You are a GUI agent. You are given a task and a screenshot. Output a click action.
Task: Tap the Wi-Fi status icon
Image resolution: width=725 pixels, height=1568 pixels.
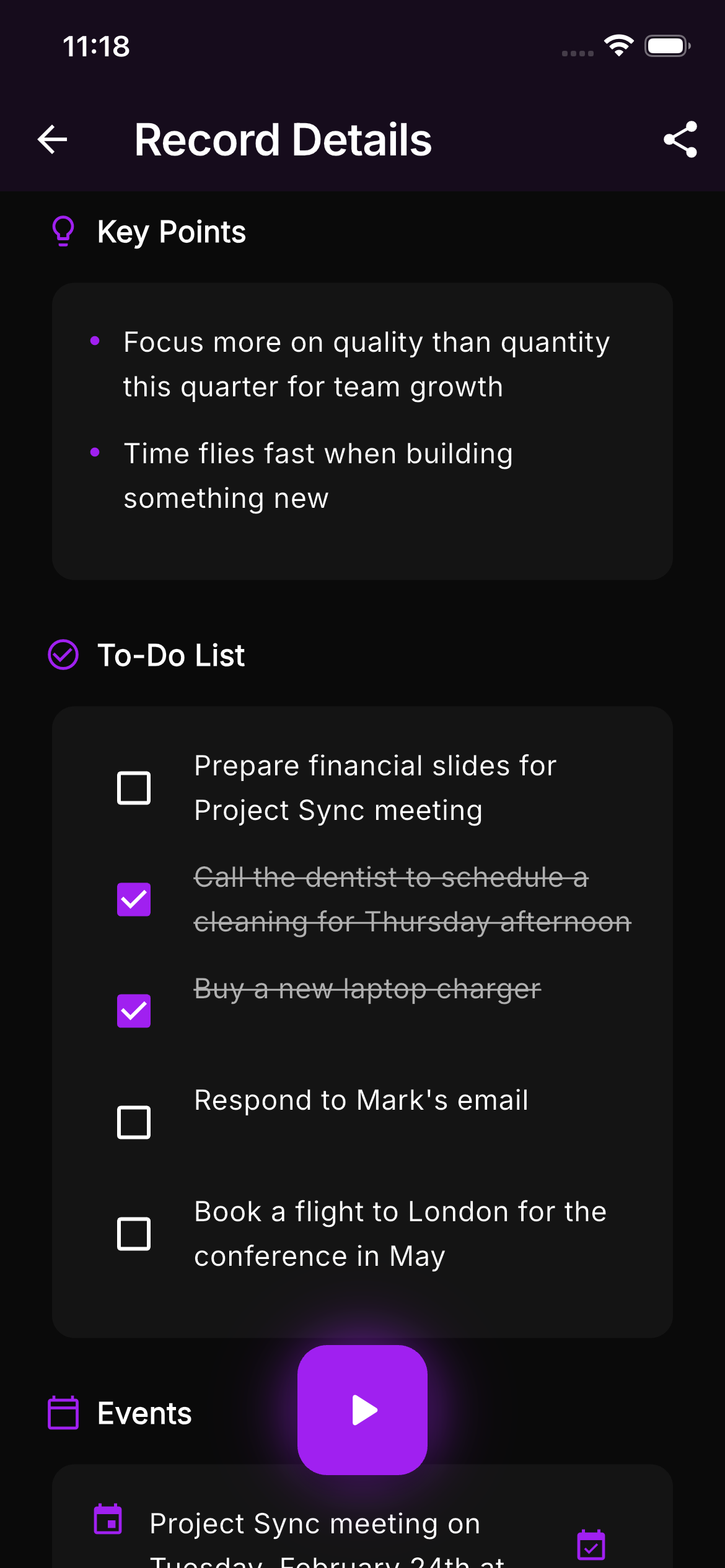coord(618,45)
